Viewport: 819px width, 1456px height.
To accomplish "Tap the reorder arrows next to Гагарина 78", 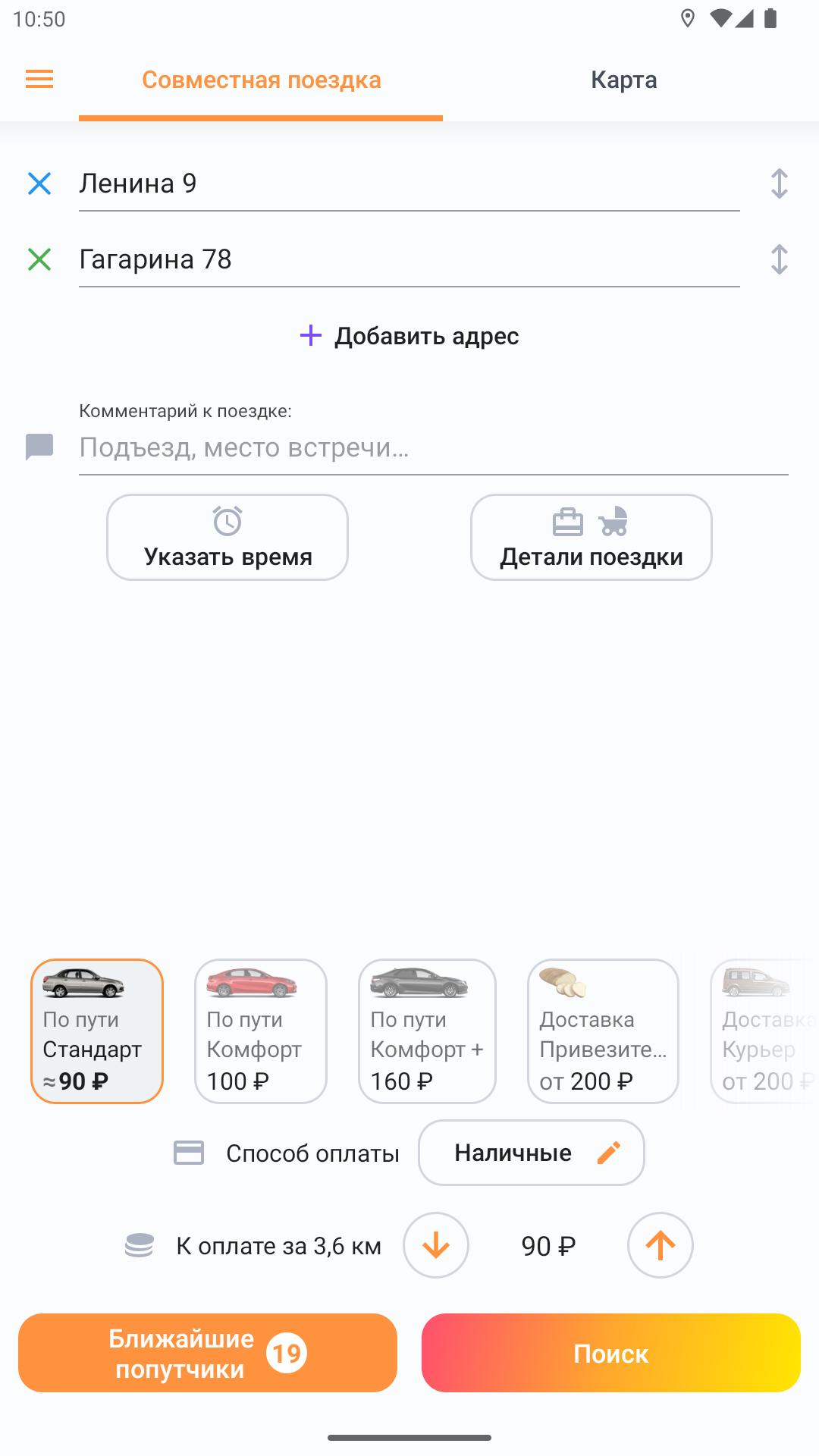I will 780,259.
